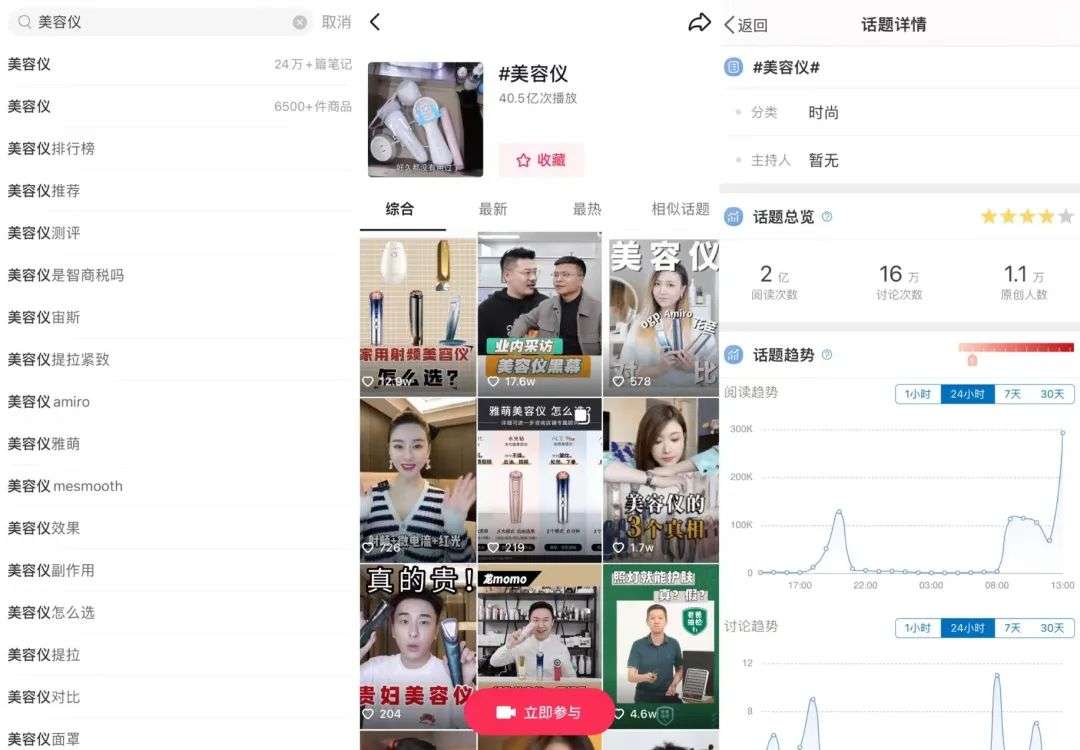The height and width of the screenshot is (750, 1080).
Task: Choose suggestion 美容仪副作用
Action: click(51, 570)
